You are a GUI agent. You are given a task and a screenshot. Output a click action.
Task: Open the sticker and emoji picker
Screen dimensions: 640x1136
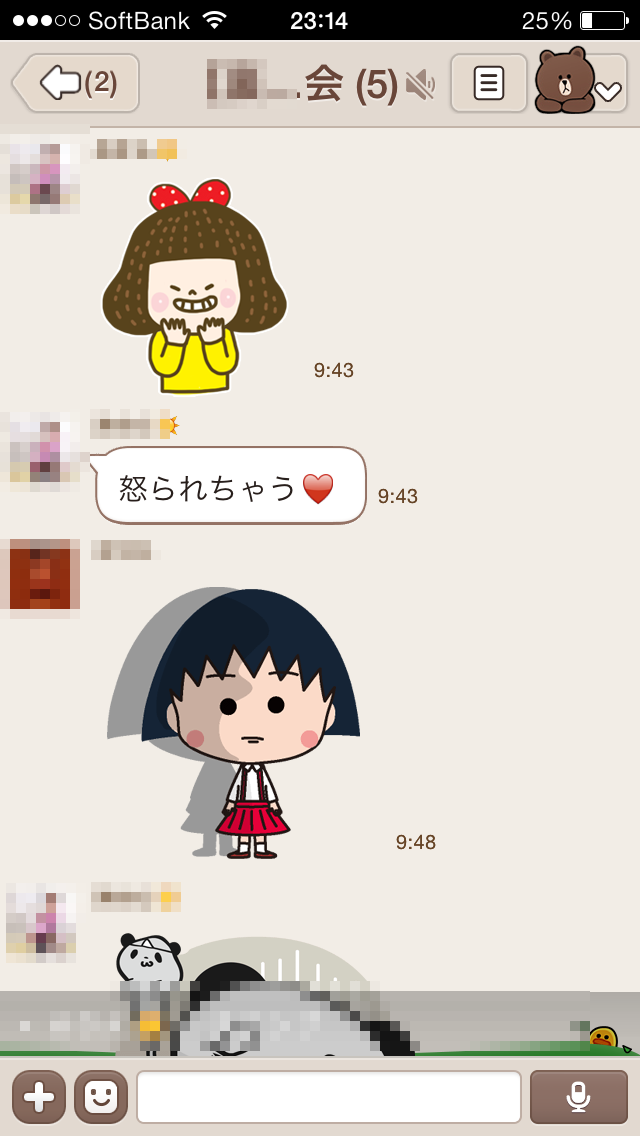point(100,1097)
